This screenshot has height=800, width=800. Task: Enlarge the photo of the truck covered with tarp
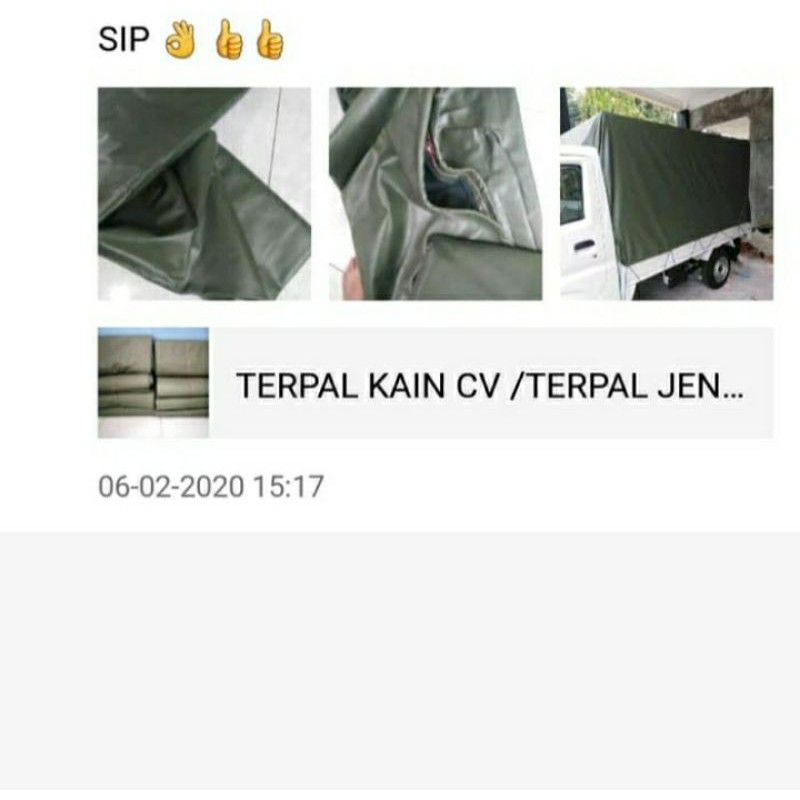[666, 194]
